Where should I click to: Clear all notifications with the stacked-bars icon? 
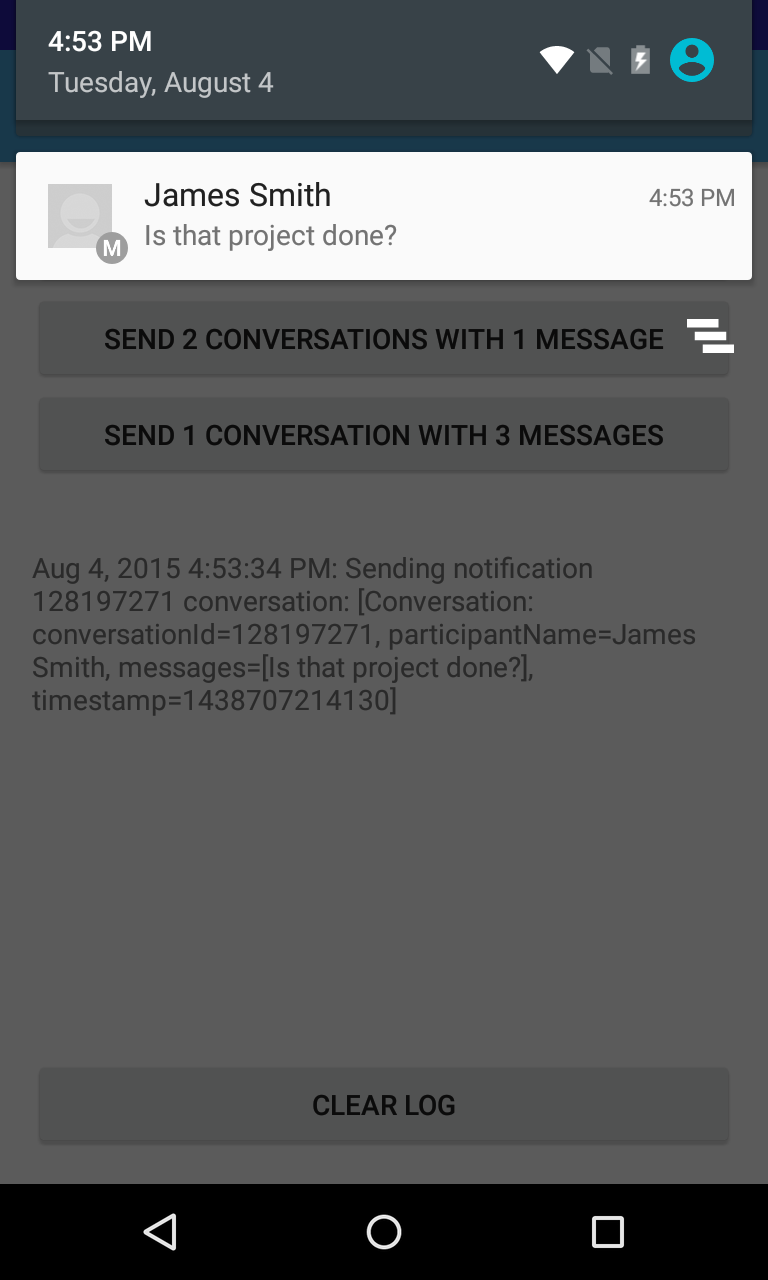coord(710,336)
